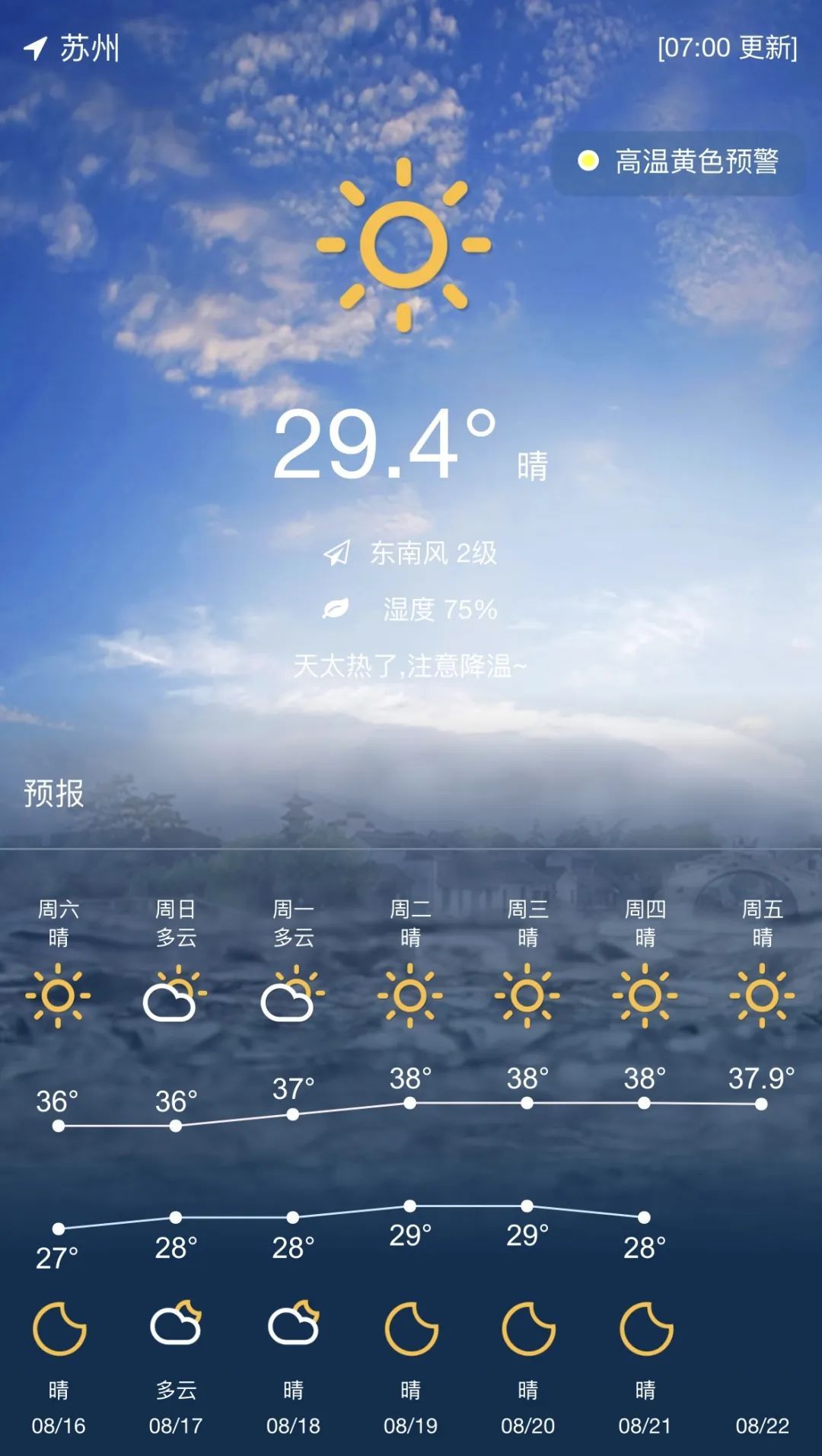Image resolution: width=822 pixels, height=1456 pixels.
Task: Select the 周四 weekday column header
Action: [643, 910]
